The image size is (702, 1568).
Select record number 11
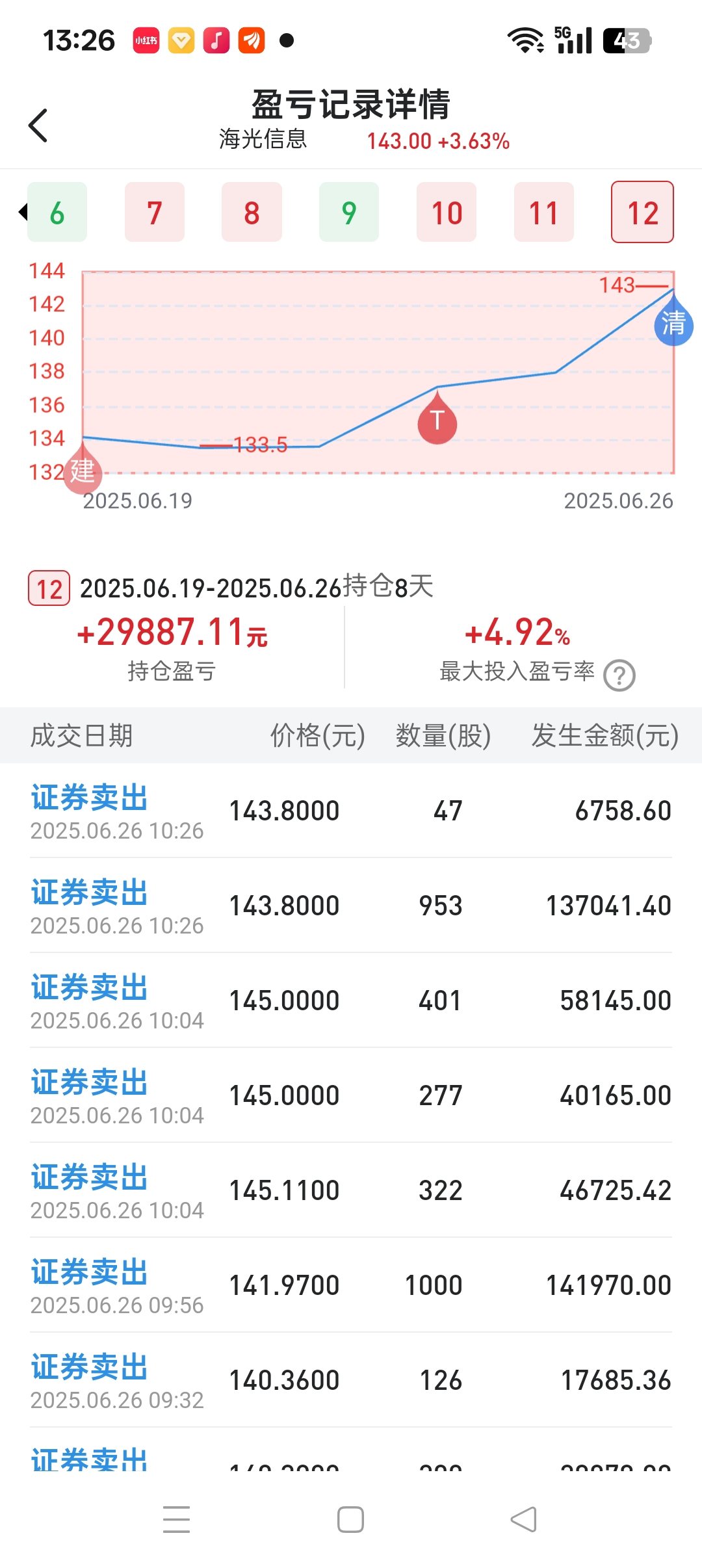544,212
